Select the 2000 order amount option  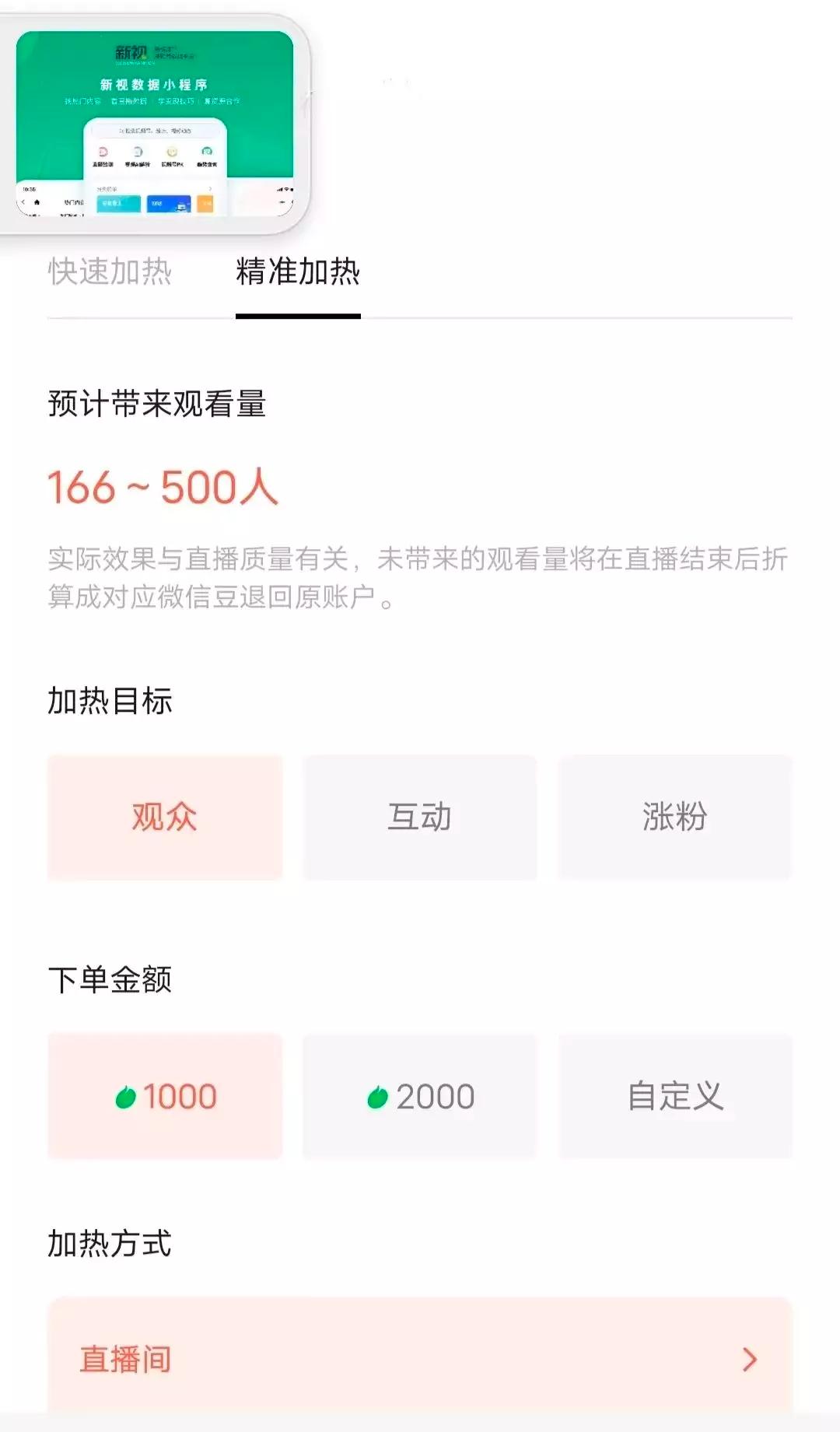coord(420,1095)
